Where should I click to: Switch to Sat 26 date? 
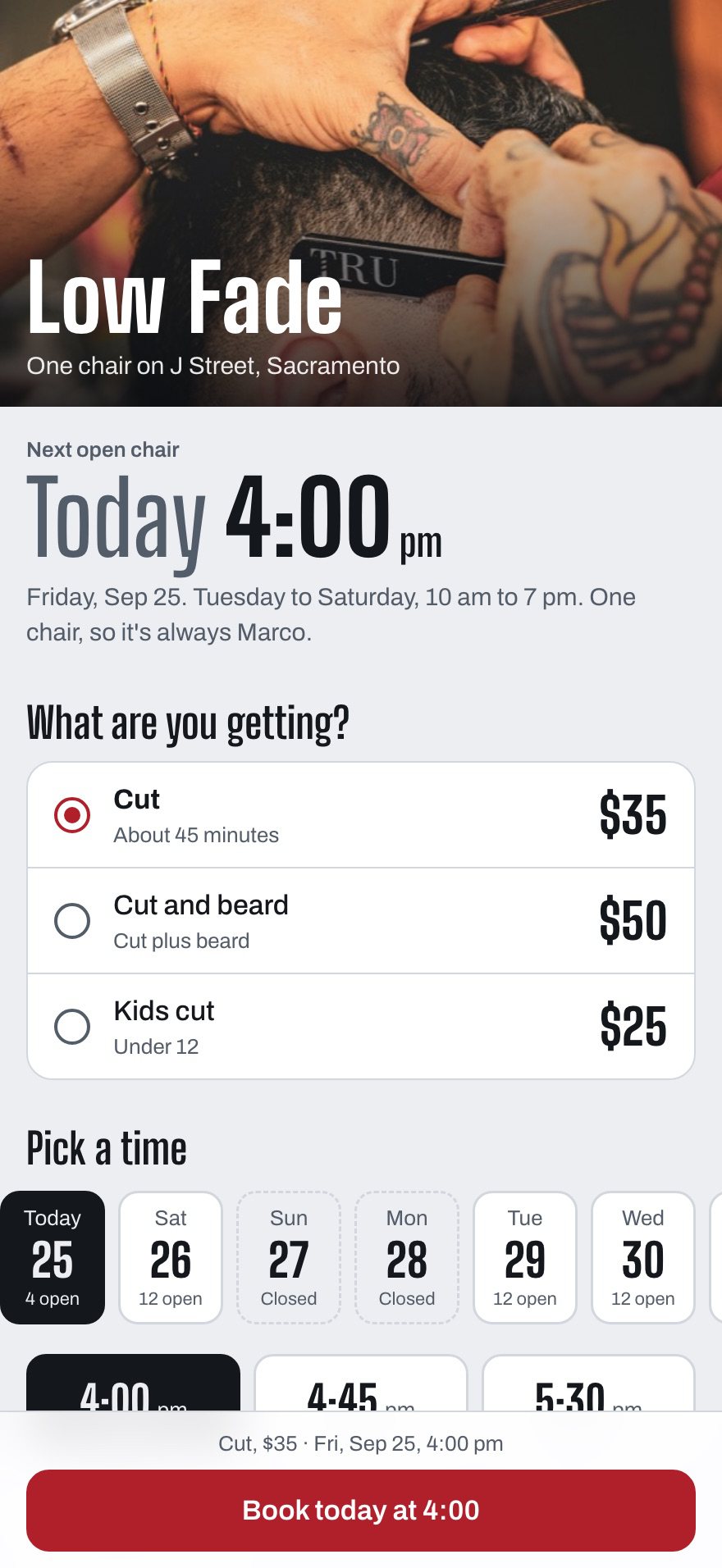(x=171, y=1257)
